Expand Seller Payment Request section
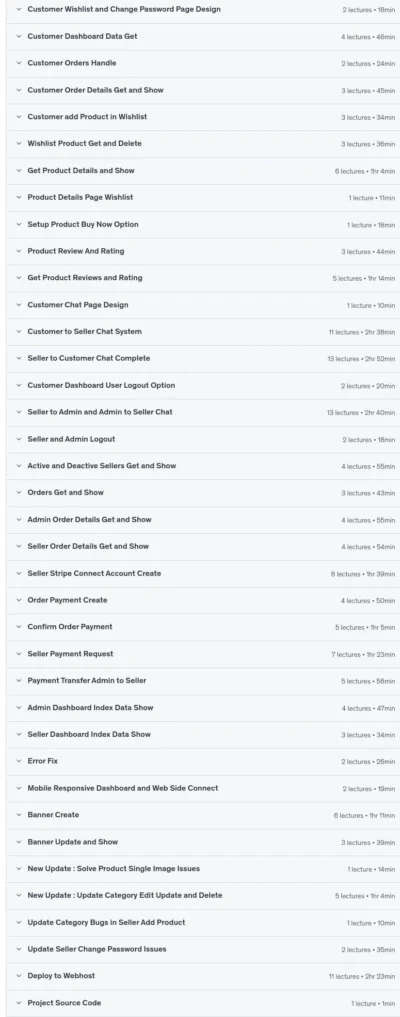The image size is (400, 1017). point(203,654)
